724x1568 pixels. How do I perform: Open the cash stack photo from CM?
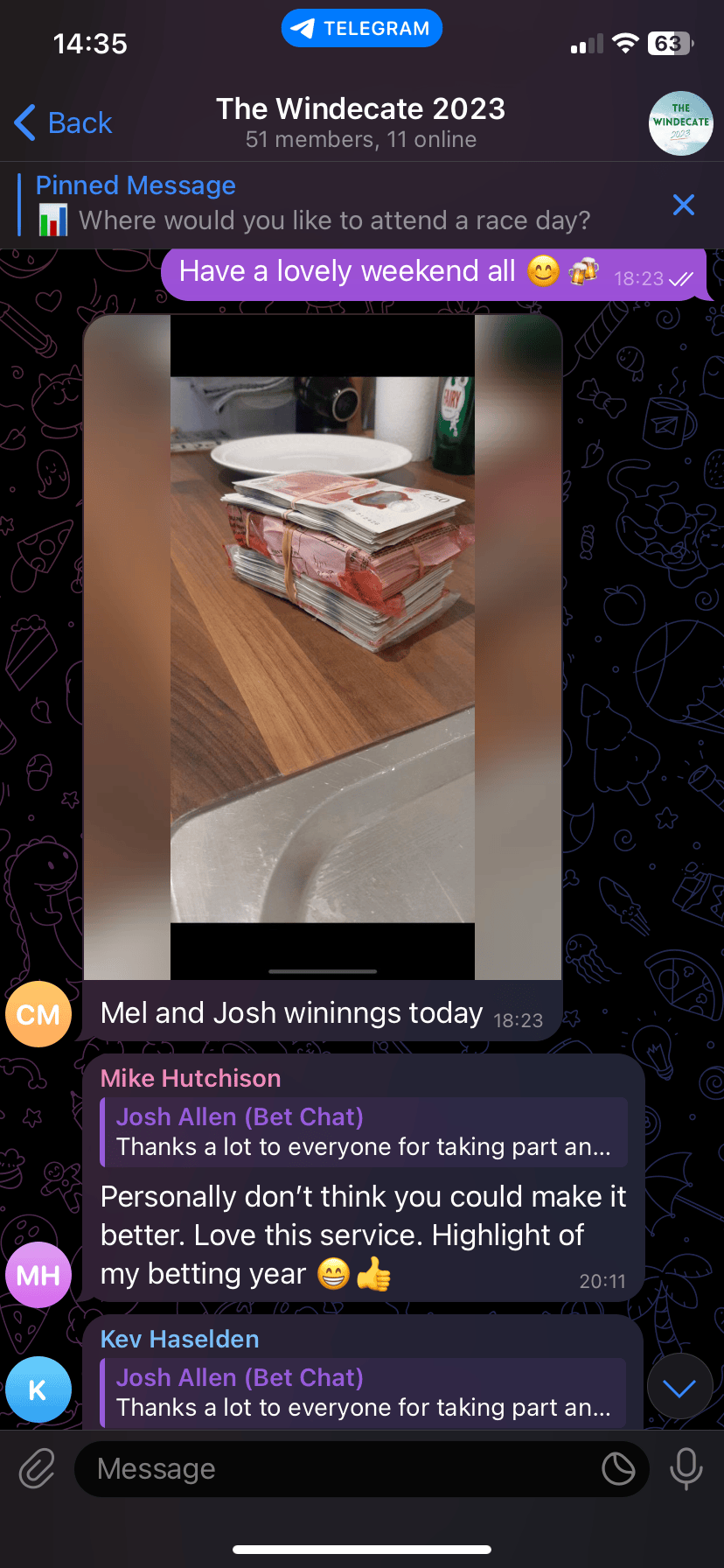(x=323, y=647)
